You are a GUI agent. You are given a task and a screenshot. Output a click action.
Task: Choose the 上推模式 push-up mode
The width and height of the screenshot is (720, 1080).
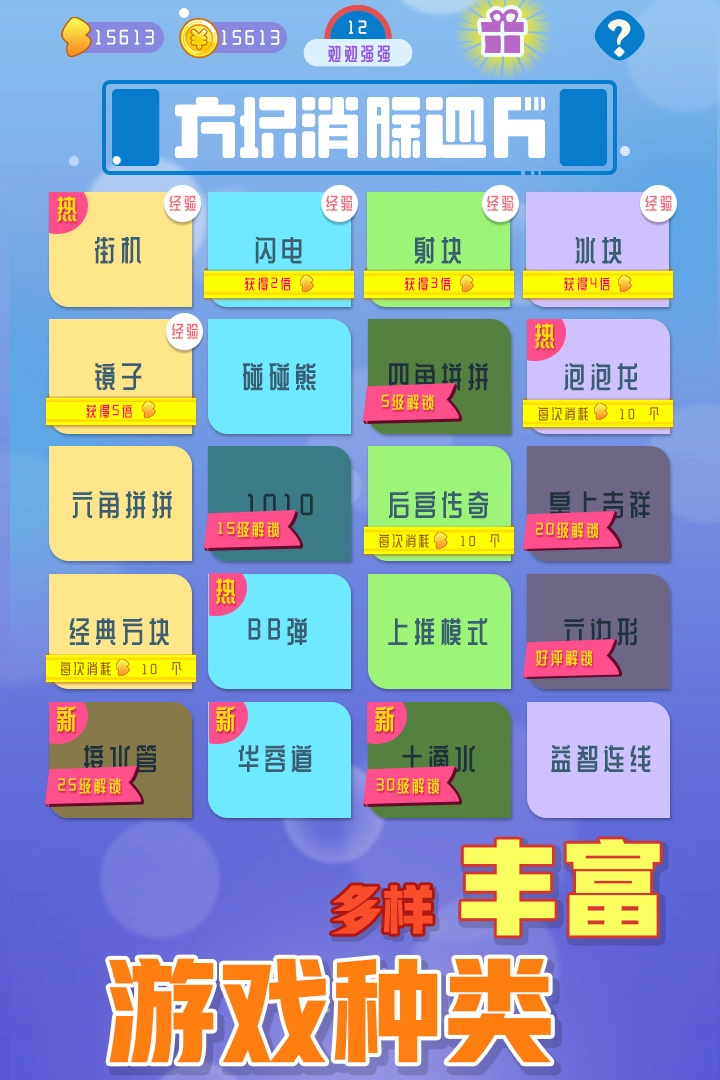click(438, 632)
